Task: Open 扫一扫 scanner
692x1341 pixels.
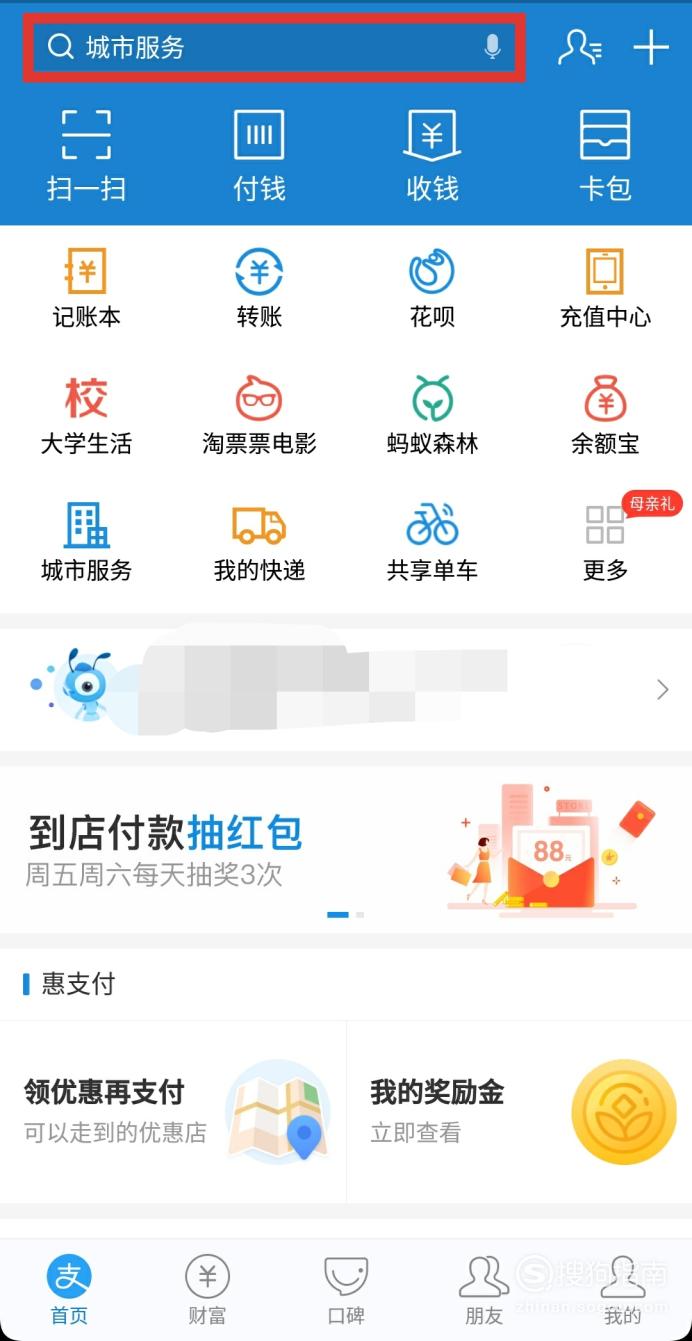Action: click(x=86, y=155)
